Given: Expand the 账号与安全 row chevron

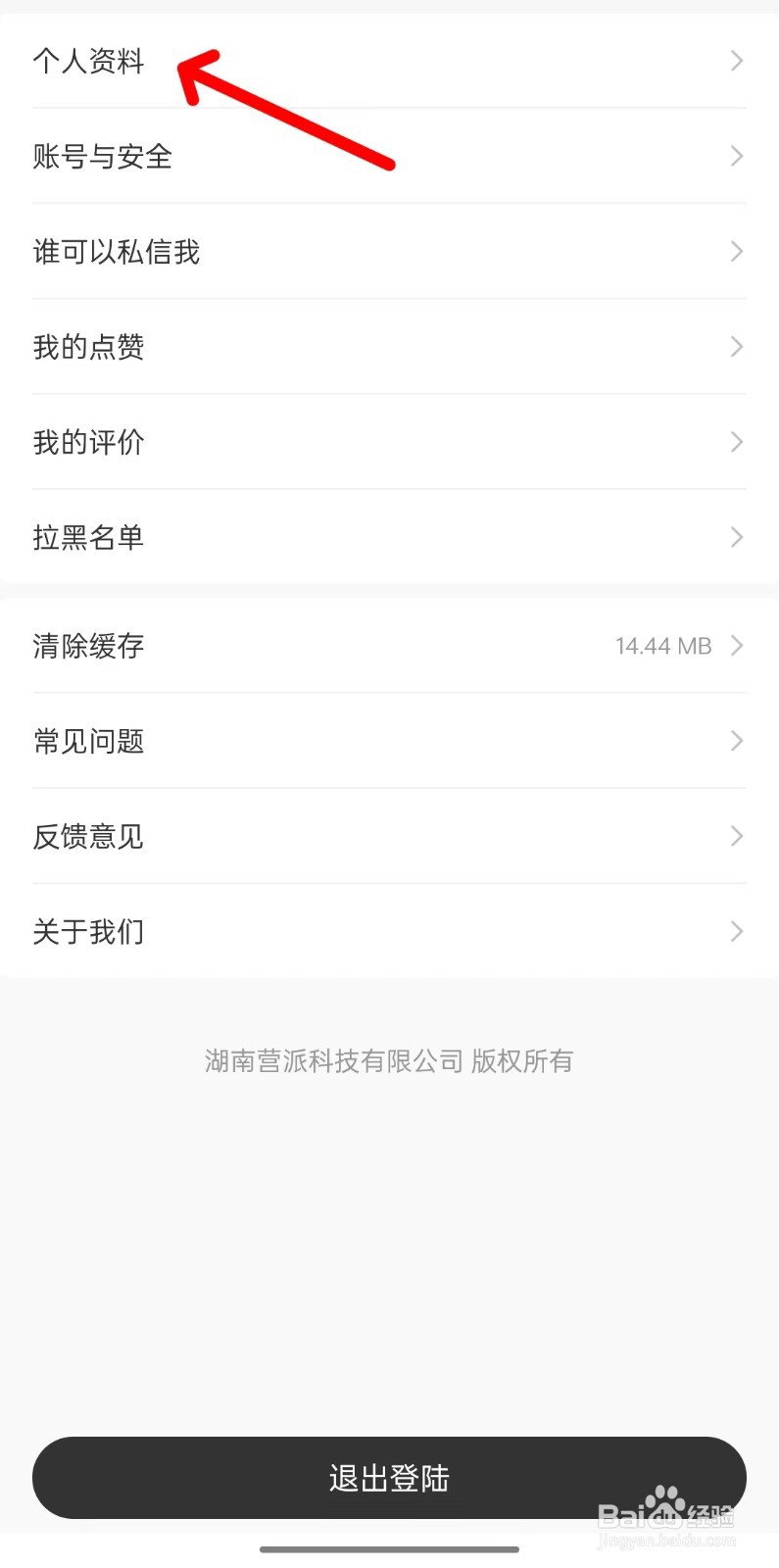Looking at the screenshot, I should (736, 156).
